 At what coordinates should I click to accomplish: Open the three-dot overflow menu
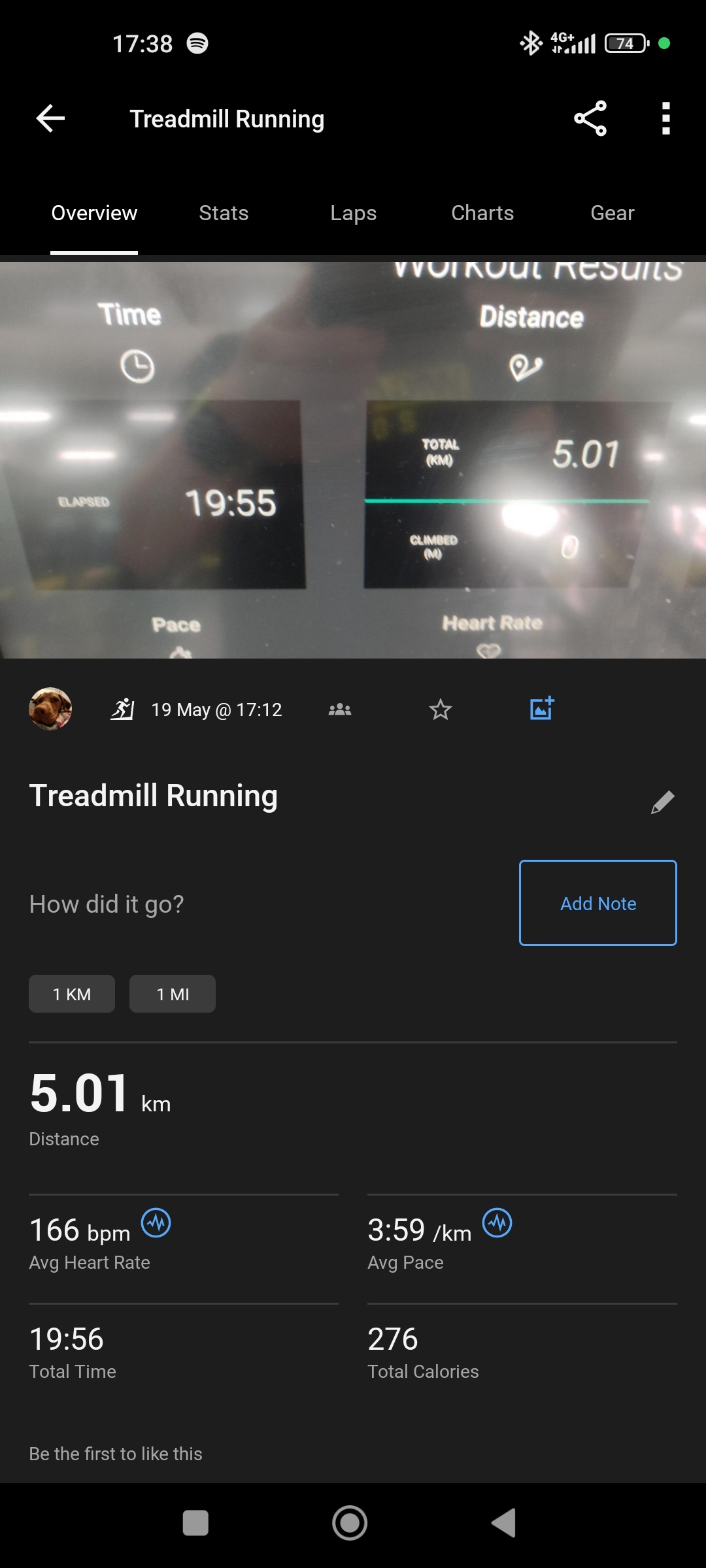[665, 118]
